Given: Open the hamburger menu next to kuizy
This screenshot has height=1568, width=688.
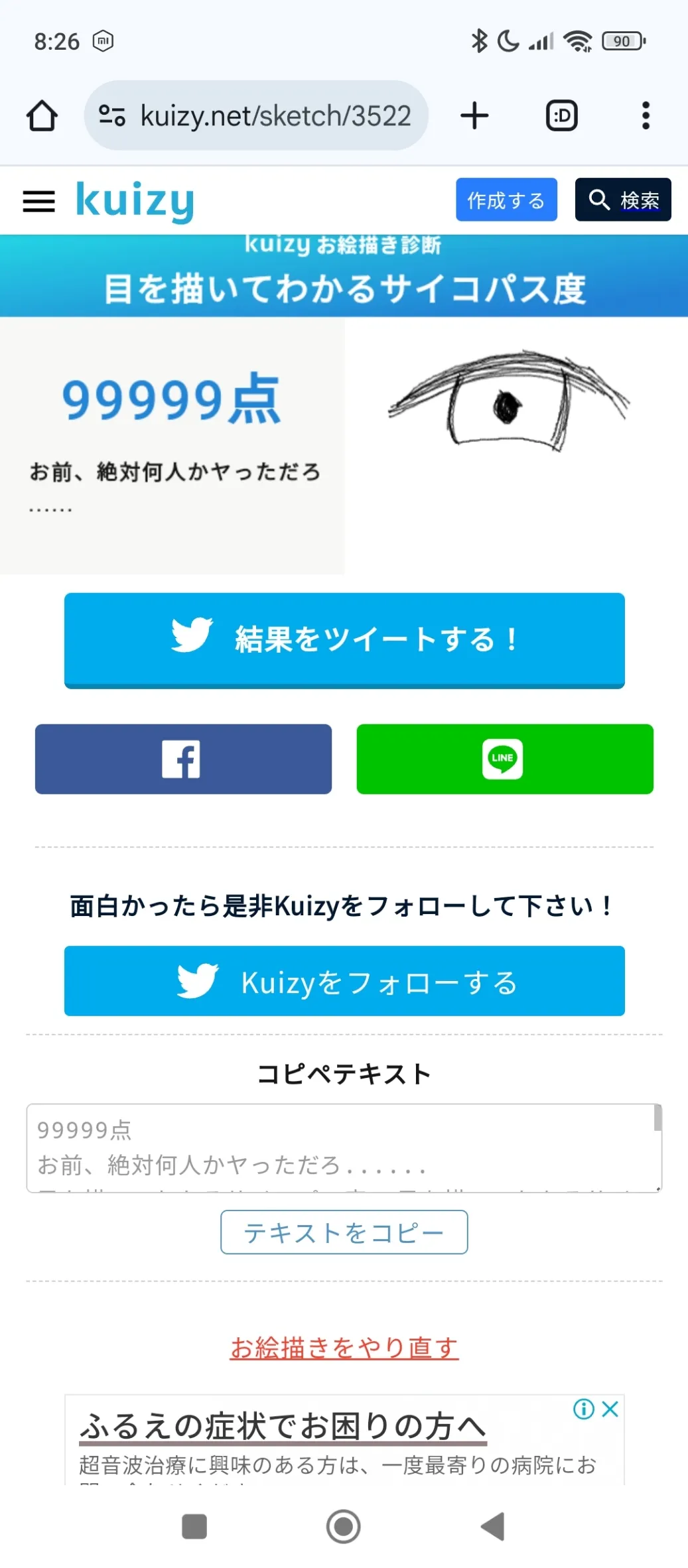Looking at the screenshot, I should pos(38,201).
